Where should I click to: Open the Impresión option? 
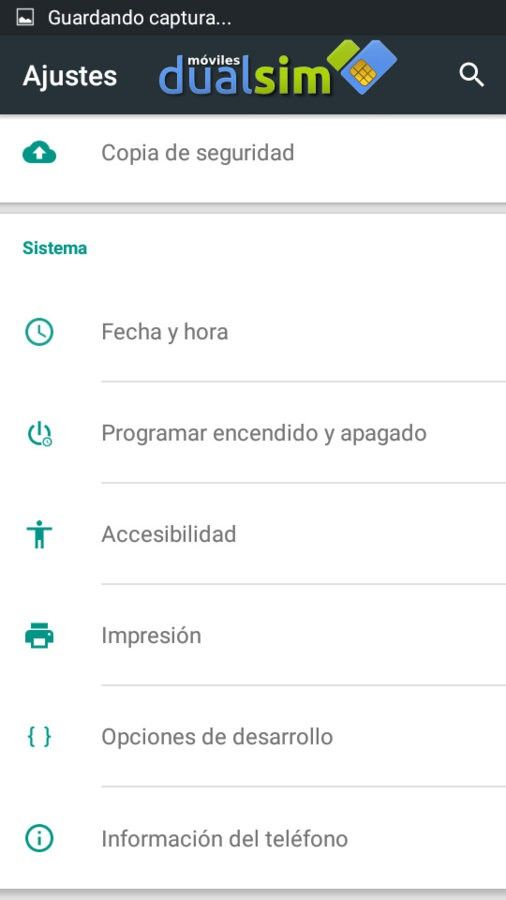click(x=253, y=636)
